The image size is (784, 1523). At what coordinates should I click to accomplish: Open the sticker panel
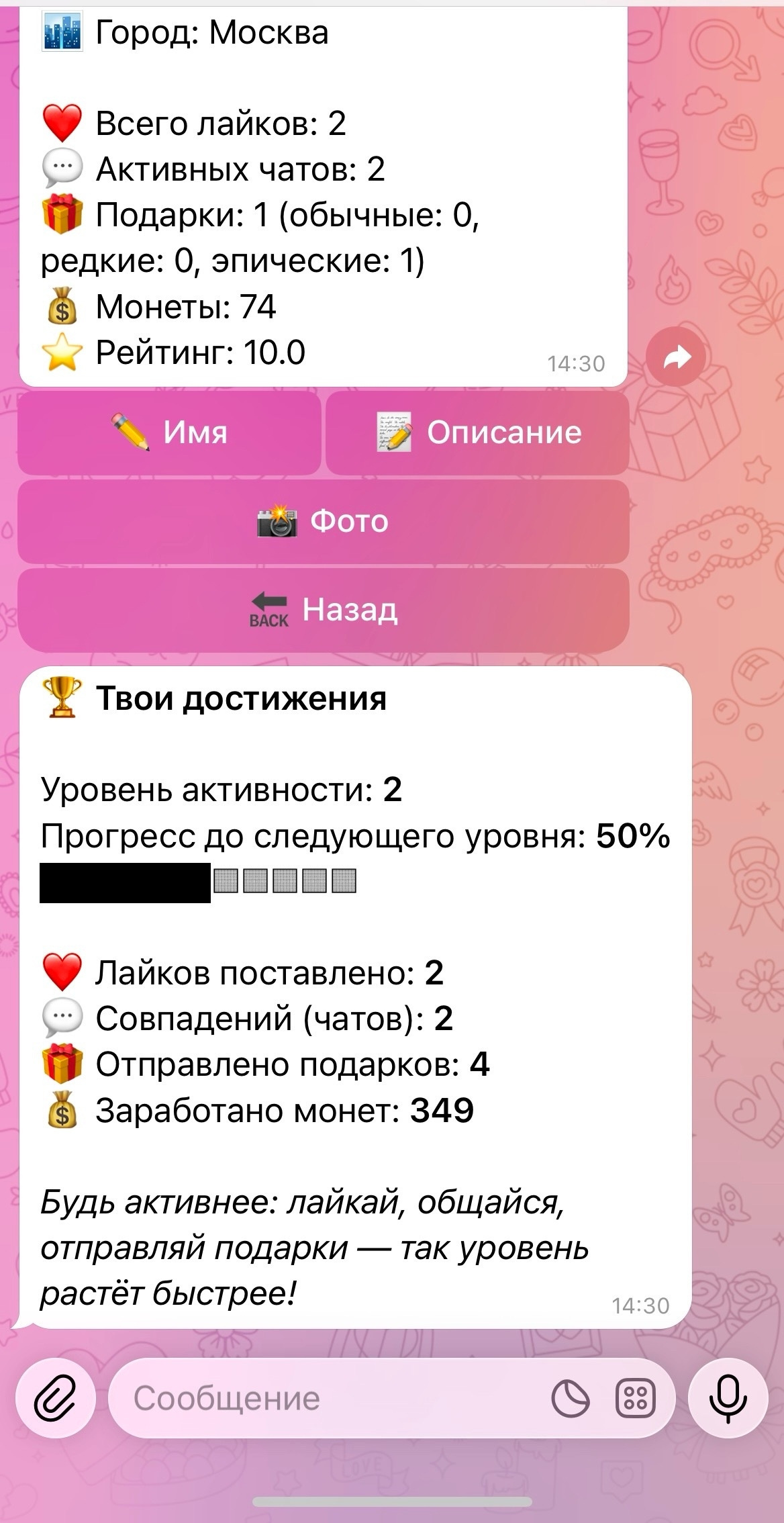coord(570,1400)
